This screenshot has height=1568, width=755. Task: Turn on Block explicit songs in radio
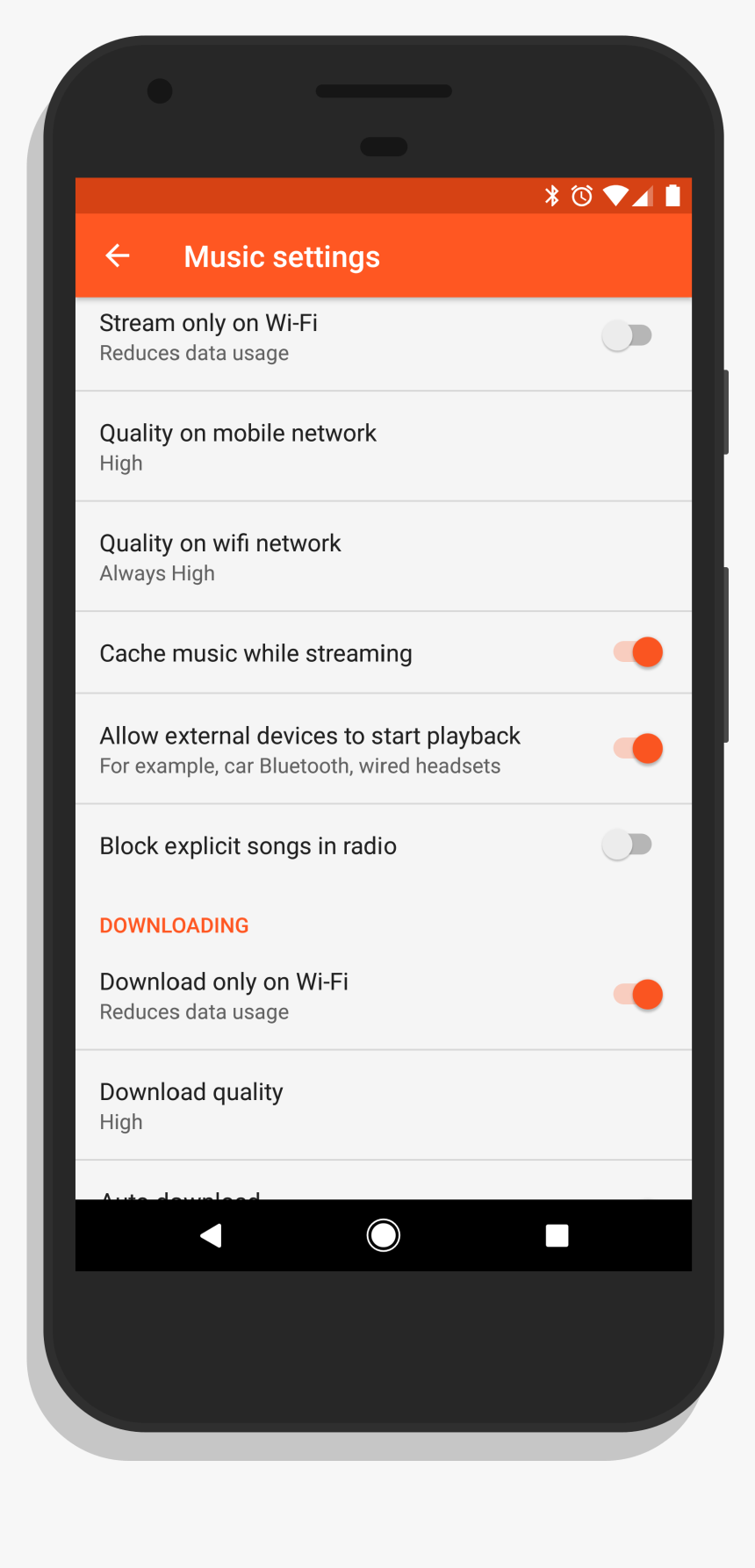point(627,845)
